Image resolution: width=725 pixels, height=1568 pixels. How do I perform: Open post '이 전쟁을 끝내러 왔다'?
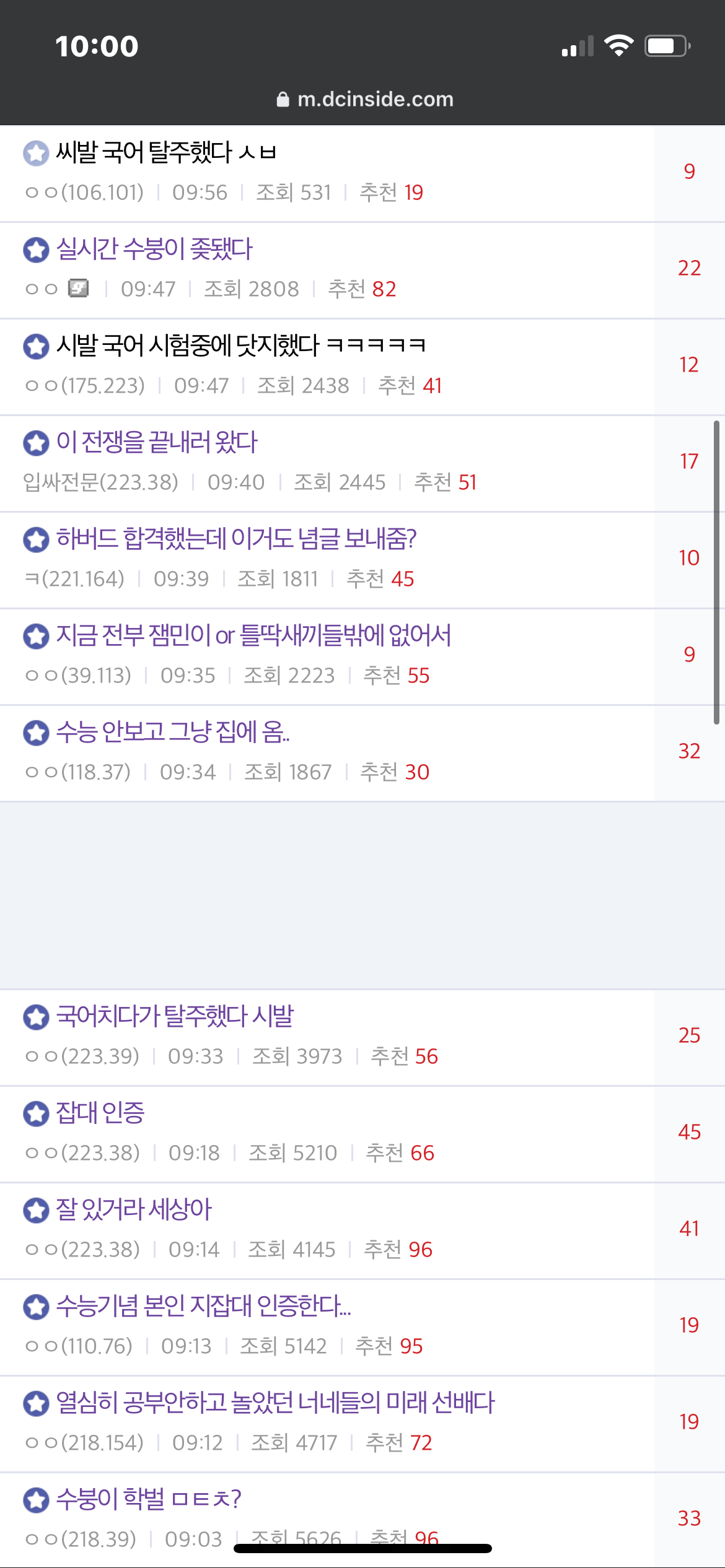coord(157,442)
